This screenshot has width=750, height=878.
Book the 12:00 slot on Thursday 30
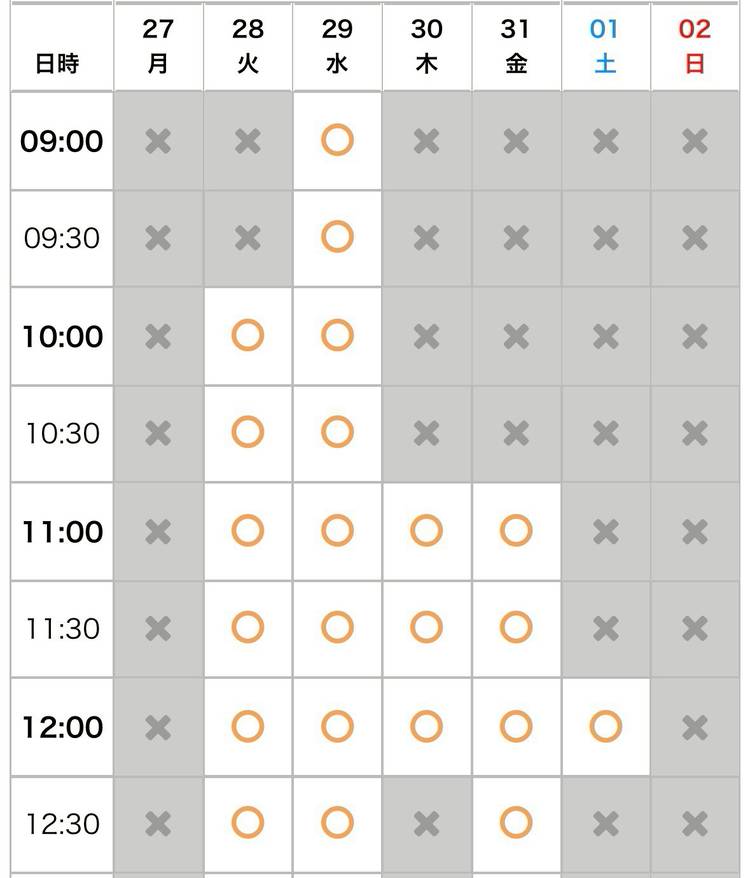tap(426, 726)
